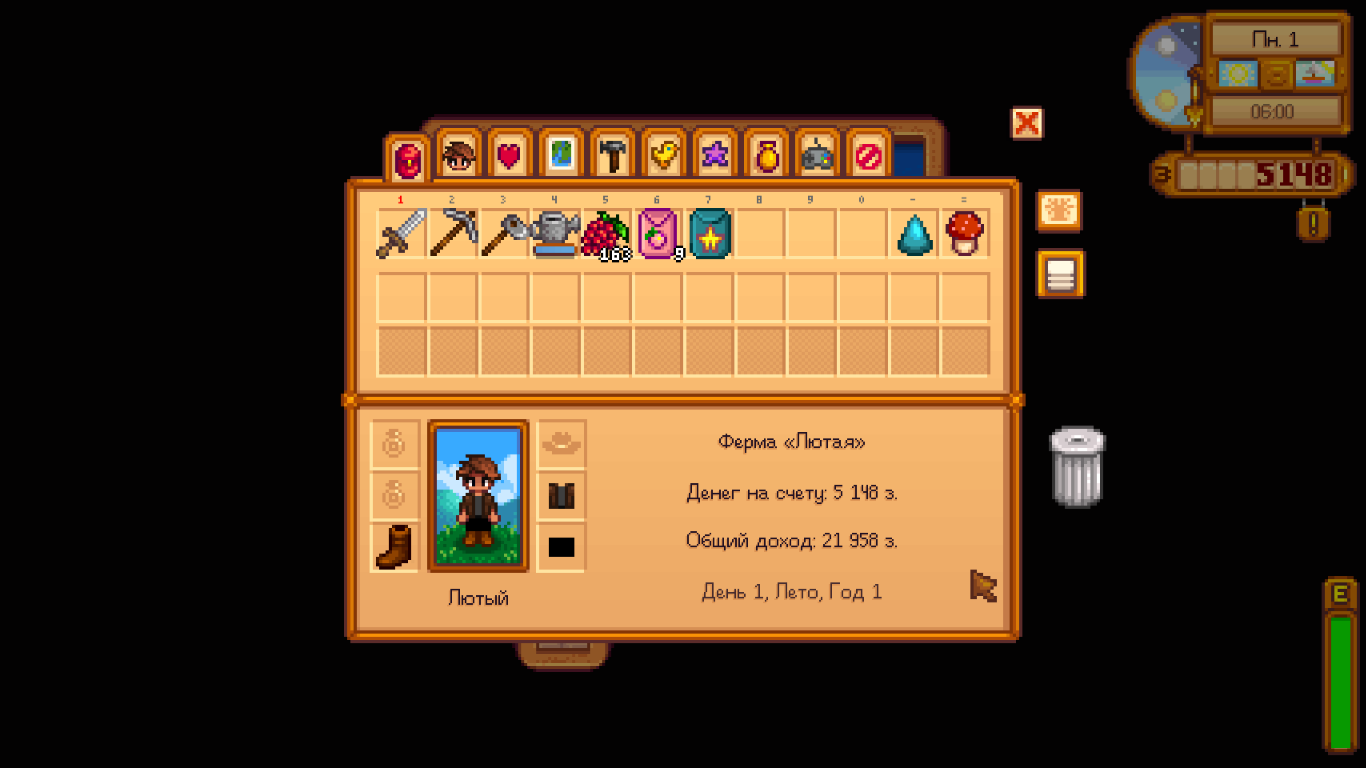
Task: Tap the boots equipment slot
Action: click(x=394, y=547)
